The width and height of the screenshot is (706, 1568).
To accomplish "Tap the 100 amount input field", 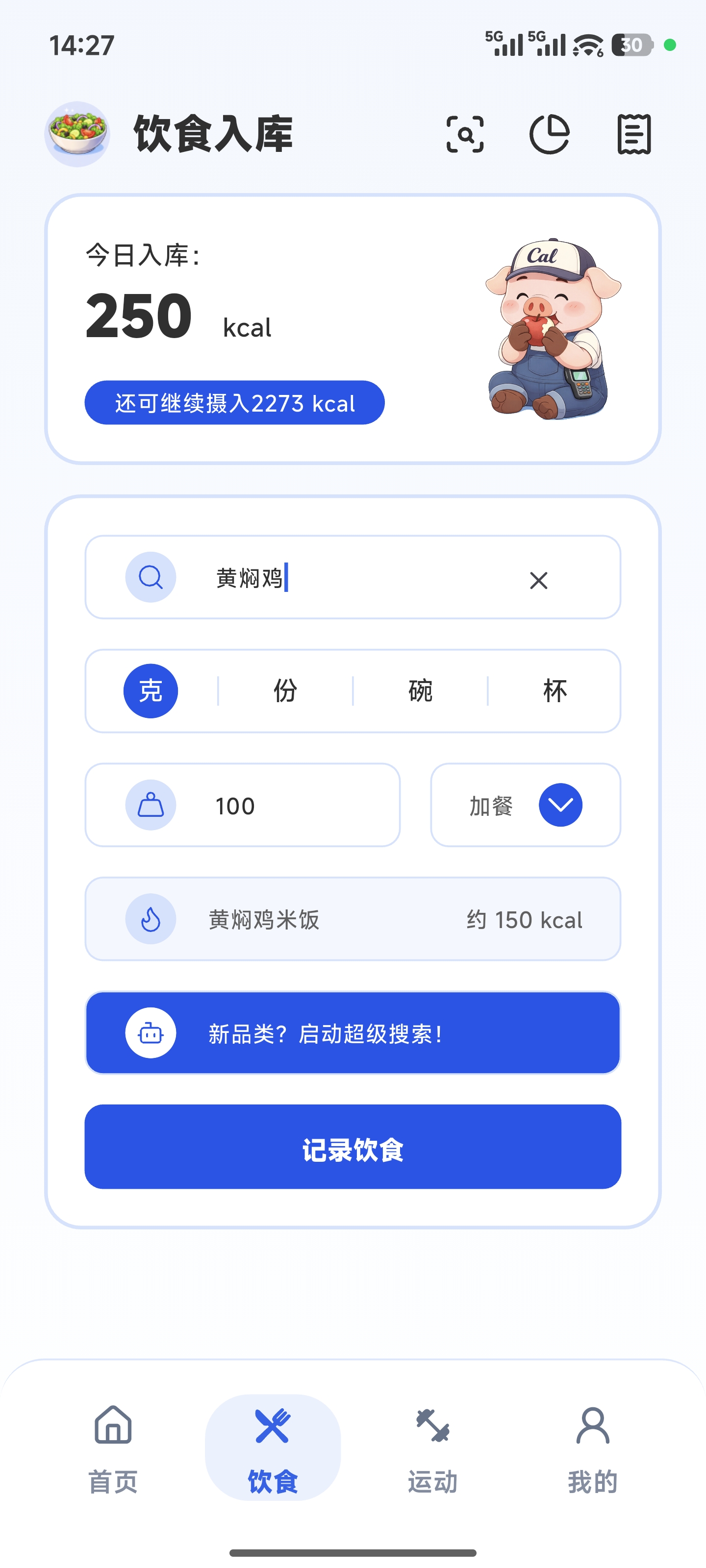I will pos(256,805).
